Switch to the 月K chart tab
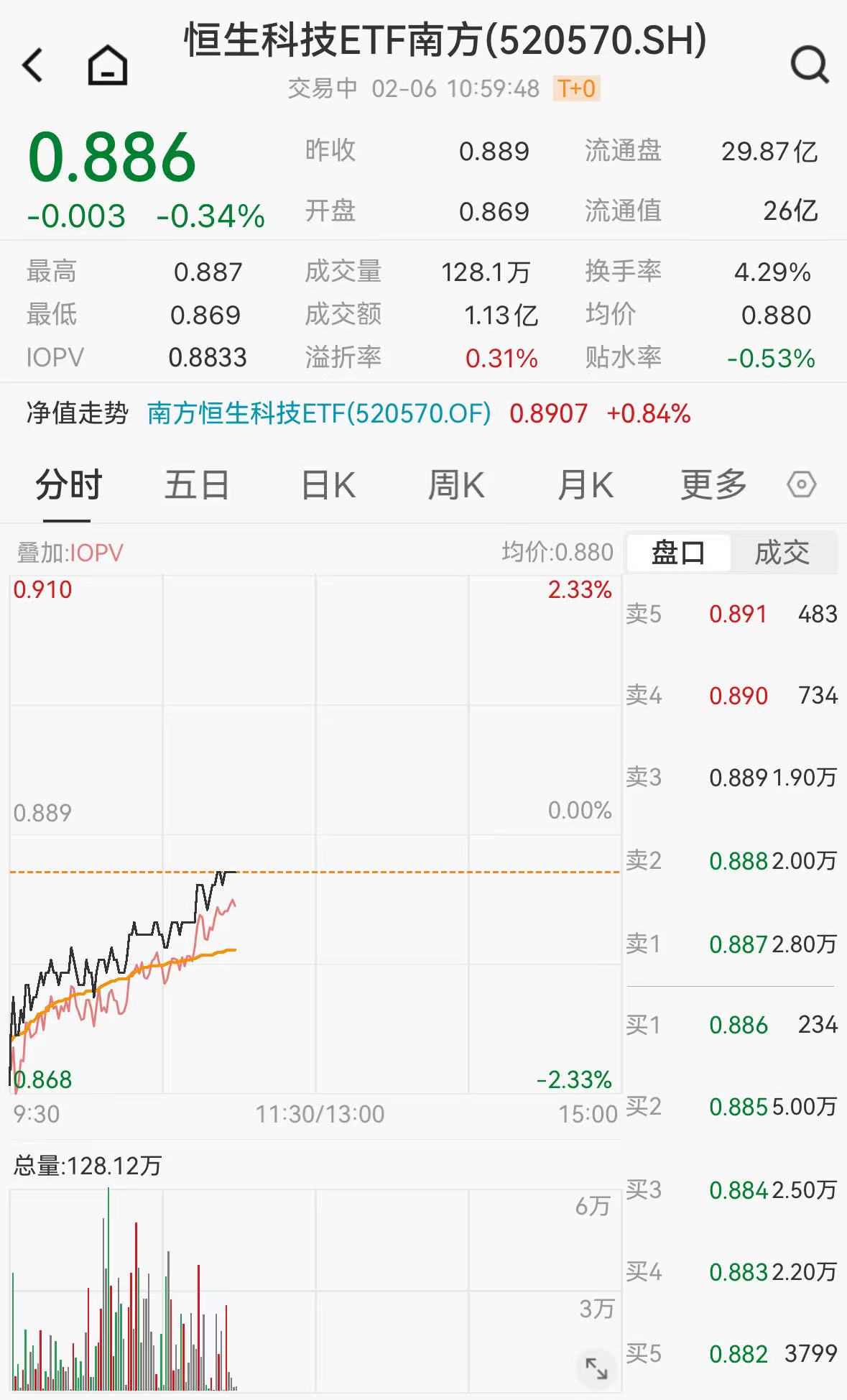 (x=585, y=485)
